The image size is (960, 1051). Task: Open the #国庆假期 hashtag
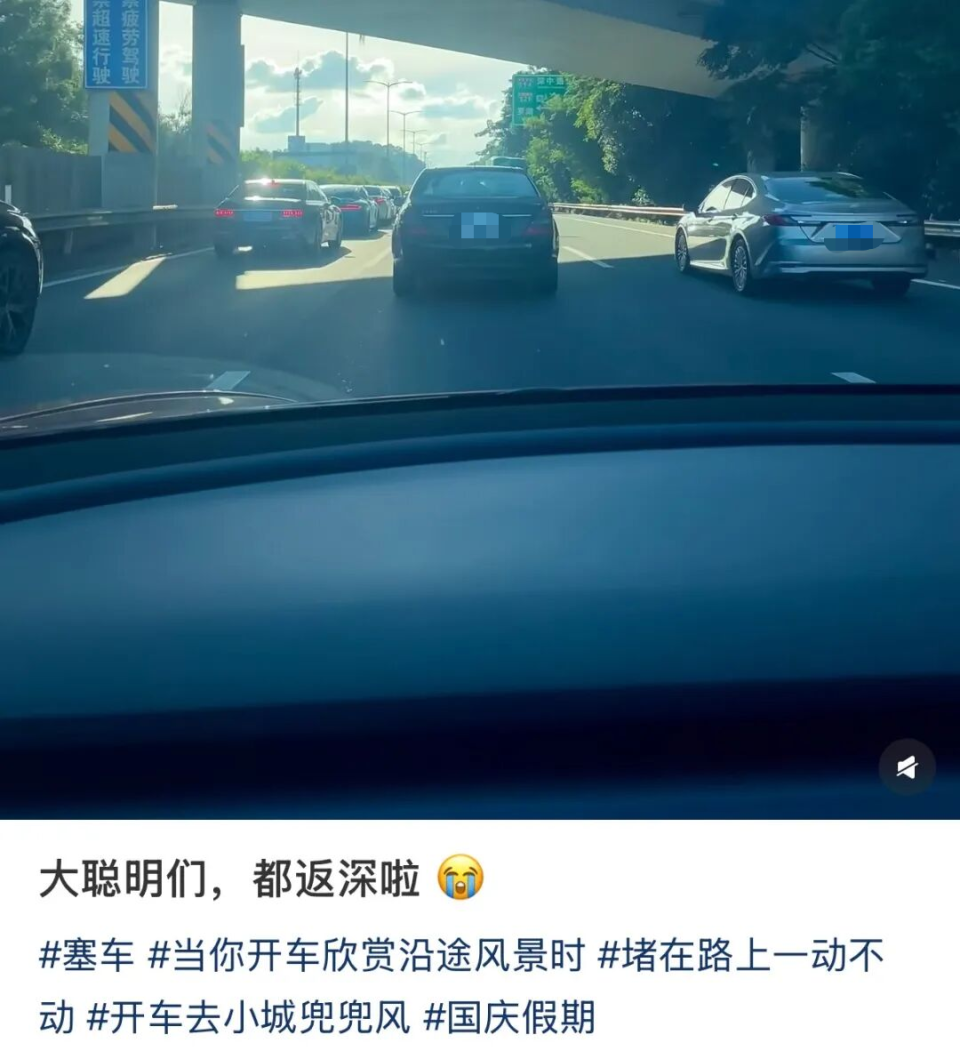coord(509,1017)
